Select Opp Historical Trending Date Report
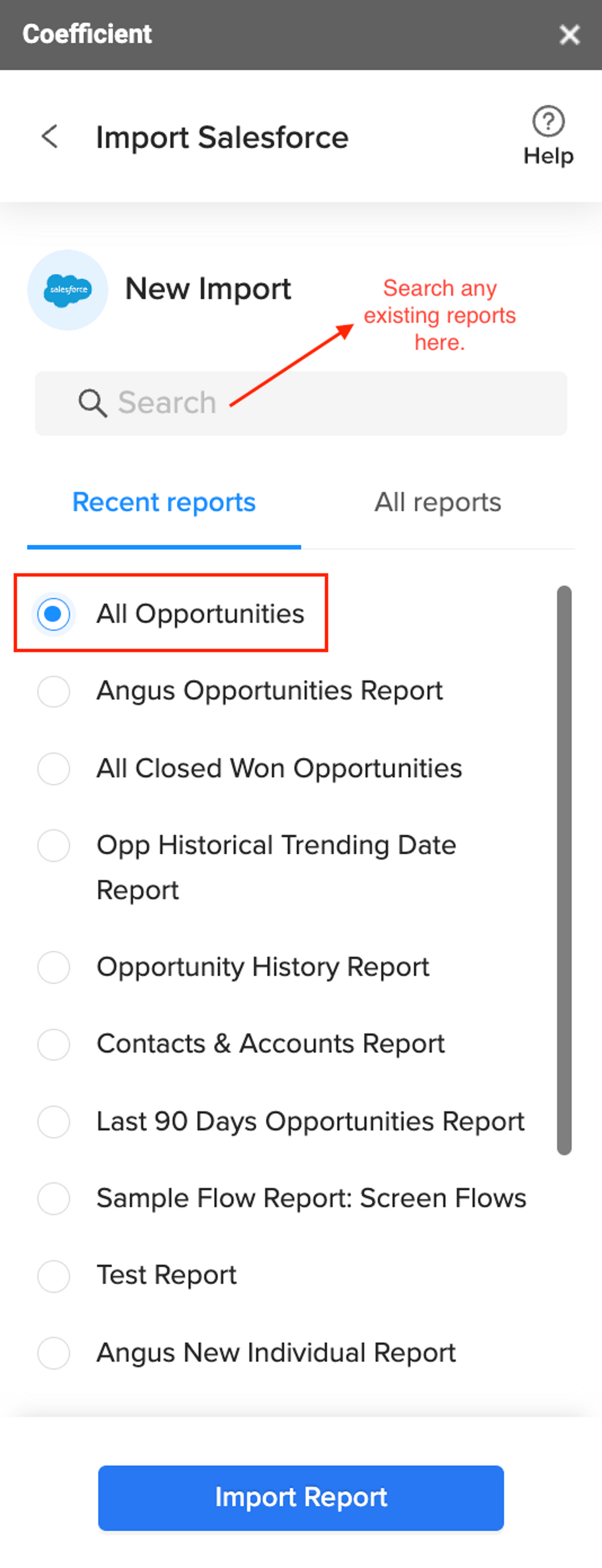602x1568 pixels. [54, 845]
